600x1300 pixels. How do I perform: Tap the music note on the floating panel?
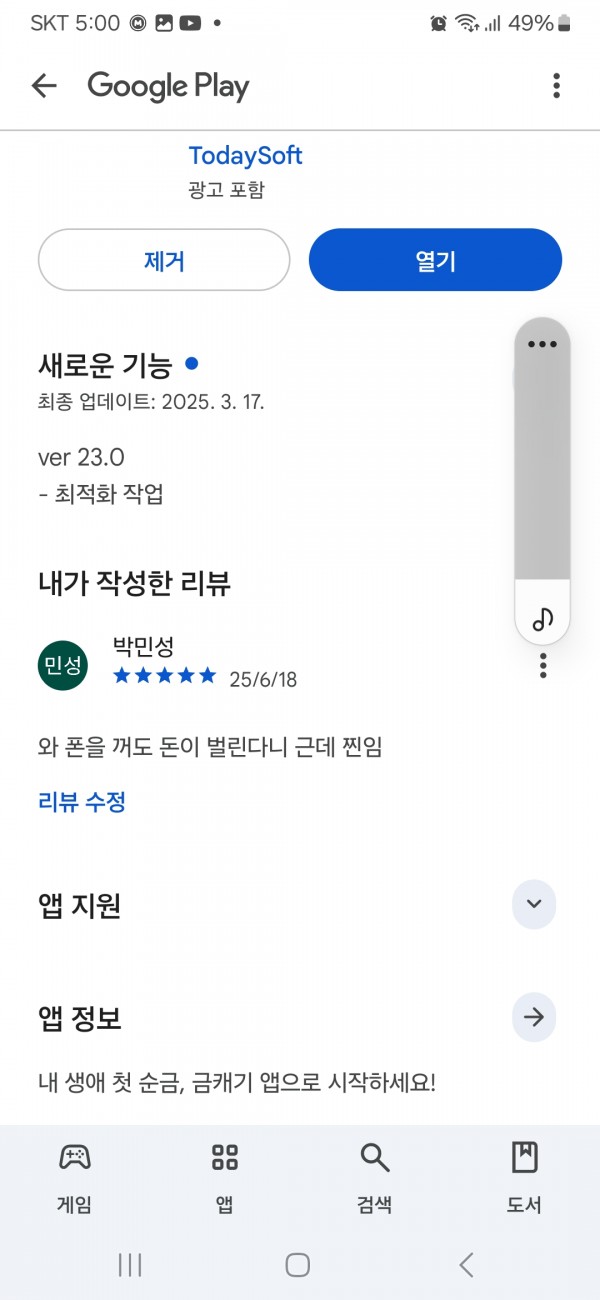click(x=542, y=618)
